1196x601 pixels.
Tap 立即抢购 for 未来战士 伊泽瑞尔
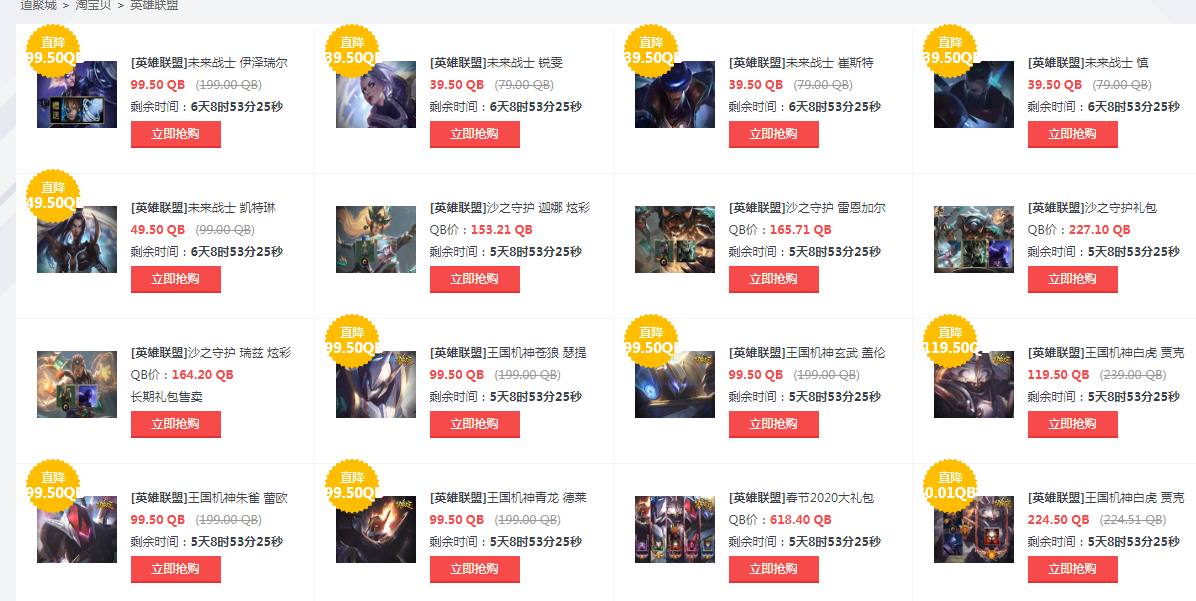(175, 134)
